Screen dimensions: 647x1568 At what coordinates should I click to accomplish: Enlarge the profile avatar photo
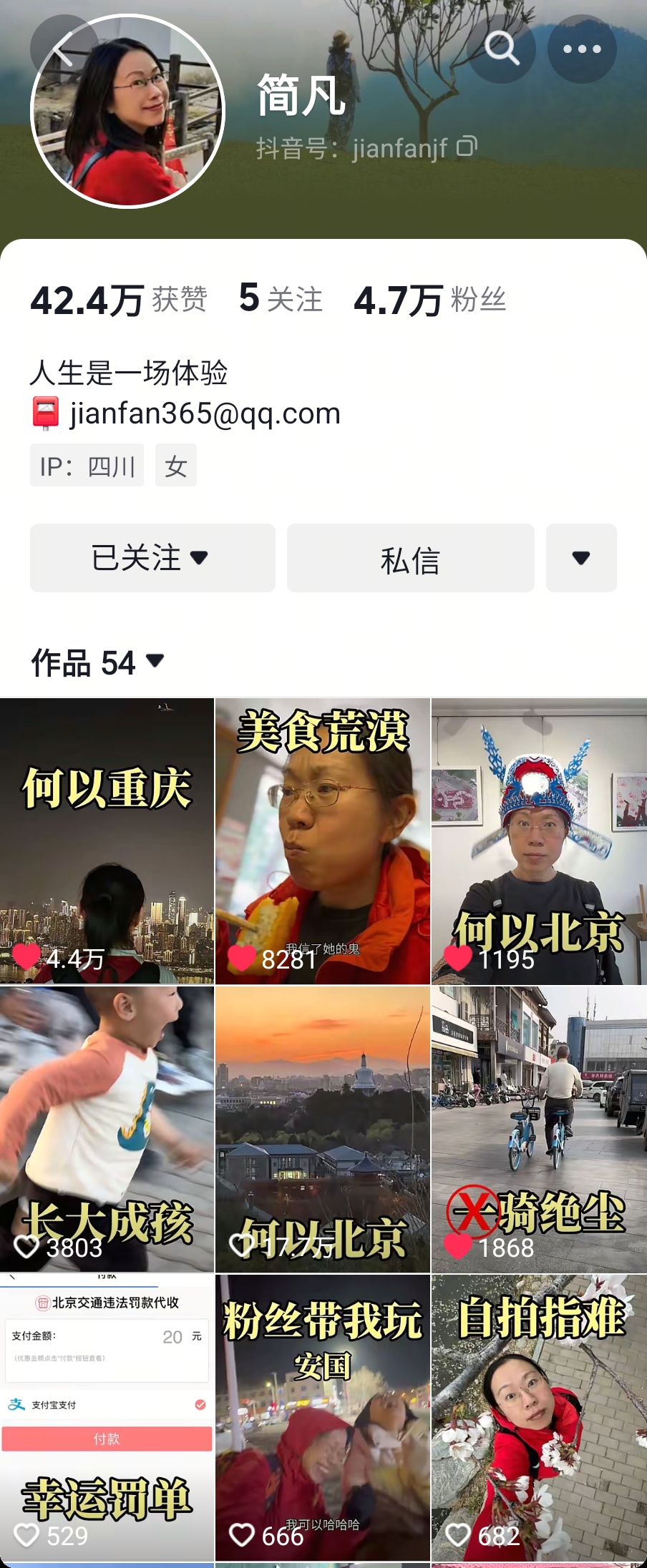coord(127,113)
